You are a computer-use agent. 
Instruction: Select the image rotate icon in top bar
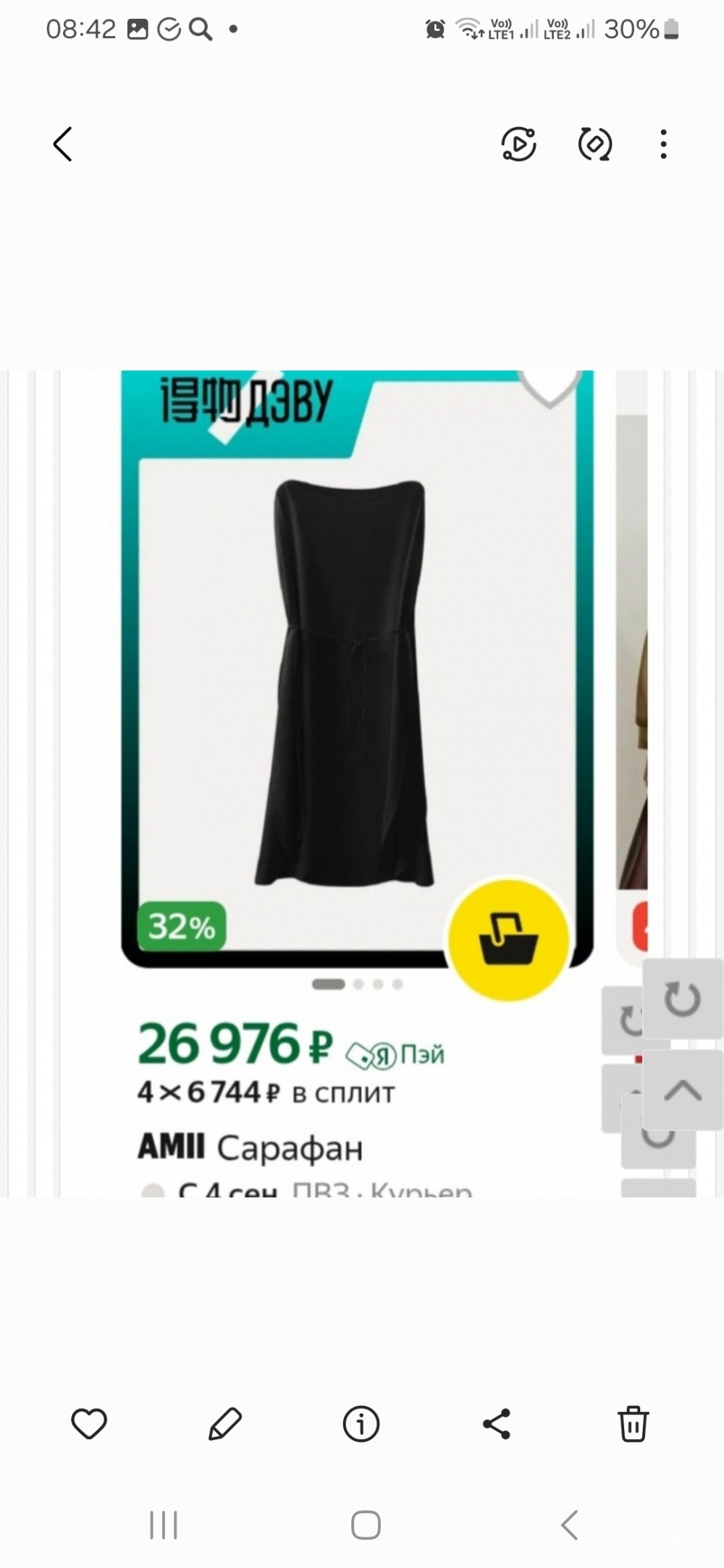pos(594,145)
